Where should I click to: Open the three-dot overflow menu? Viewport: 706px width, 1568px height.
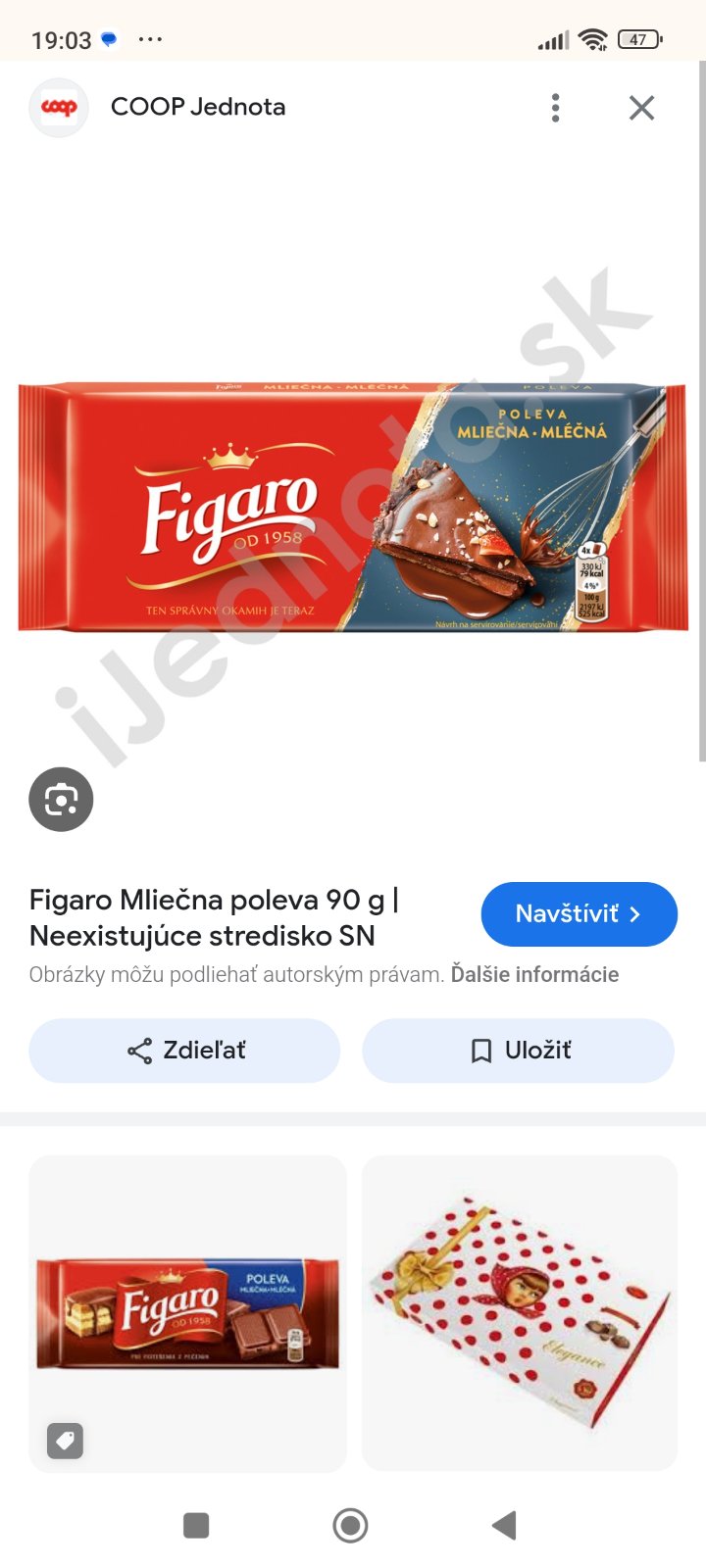tap(555, 108)
